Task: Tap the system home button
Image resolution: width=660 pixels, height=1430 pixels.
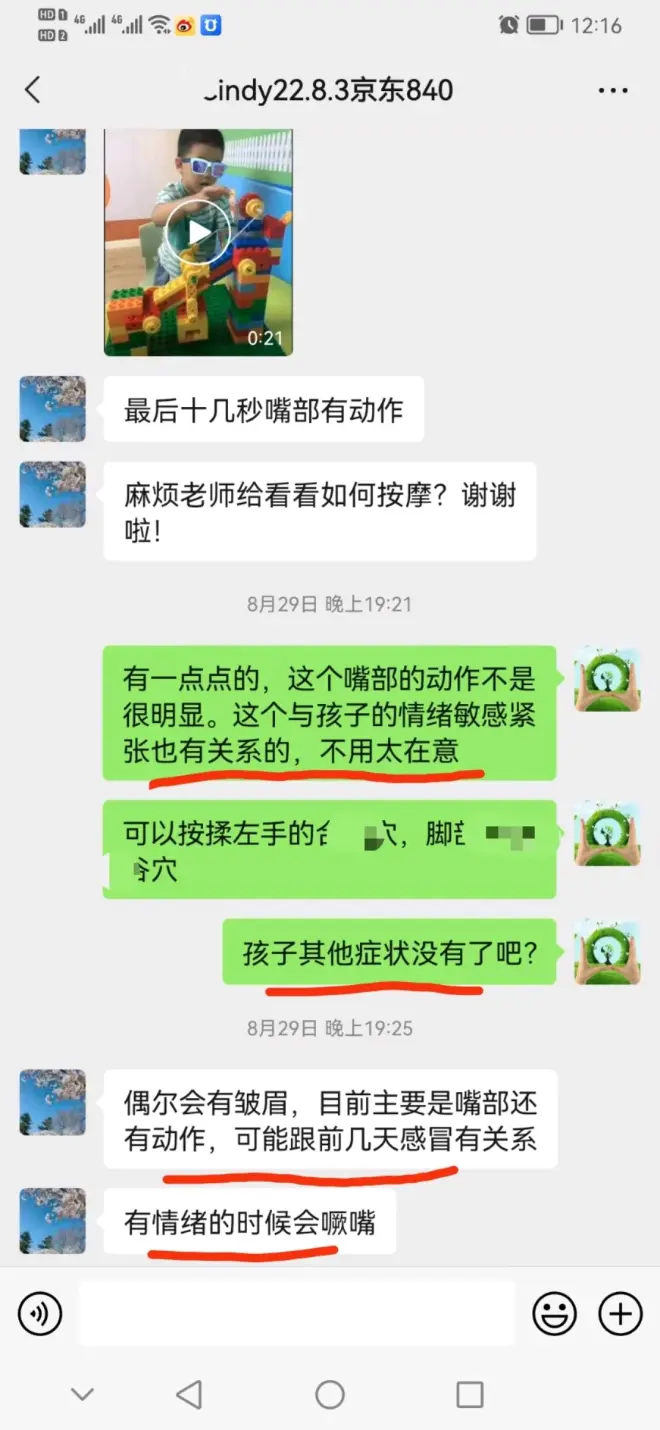Action: tap(330, 1394)
